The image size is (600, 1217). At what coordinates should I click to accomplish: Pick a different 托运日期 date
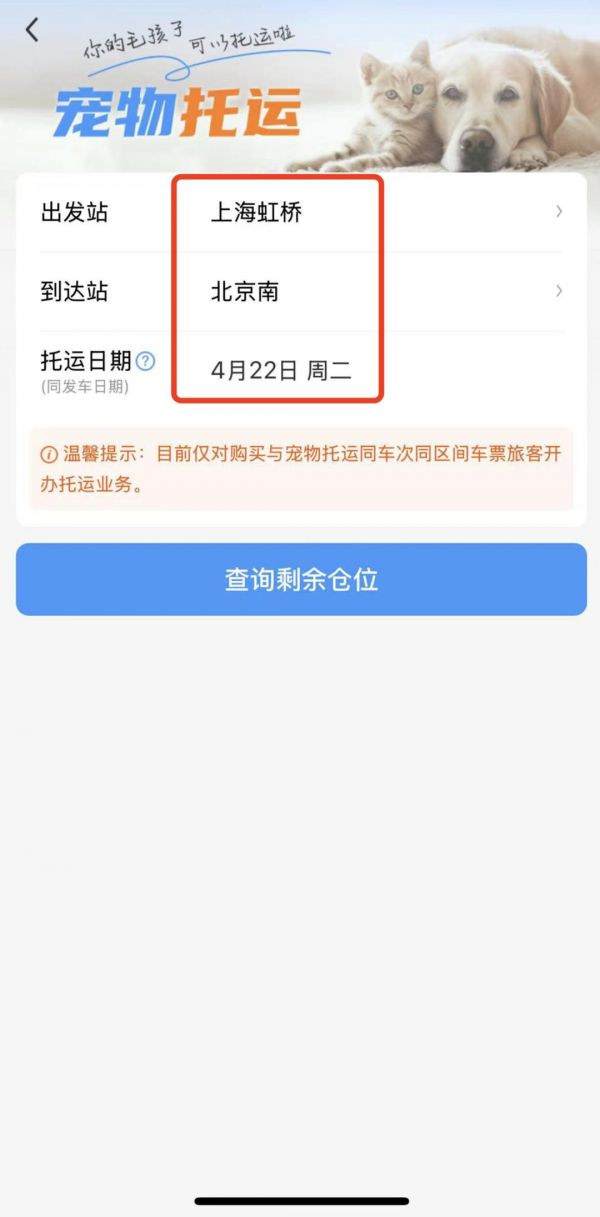click(300, 371)
